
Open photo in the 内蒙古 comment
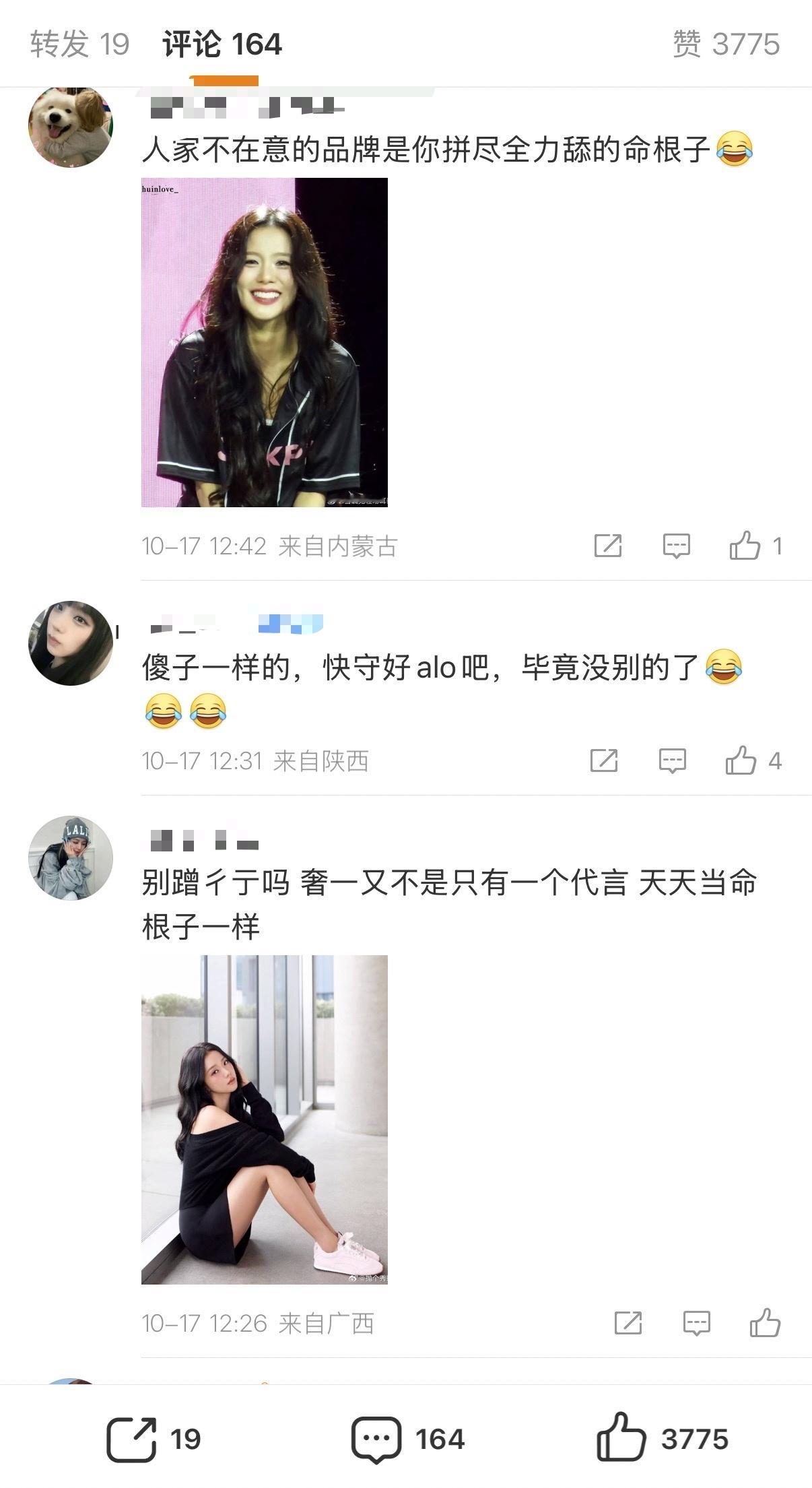[264, 342]
